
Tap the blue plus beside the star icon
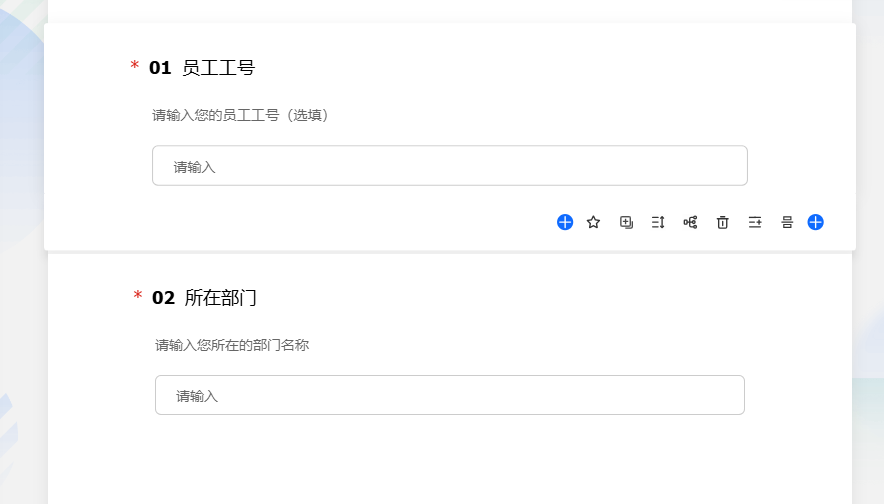(x=565, y=222)
